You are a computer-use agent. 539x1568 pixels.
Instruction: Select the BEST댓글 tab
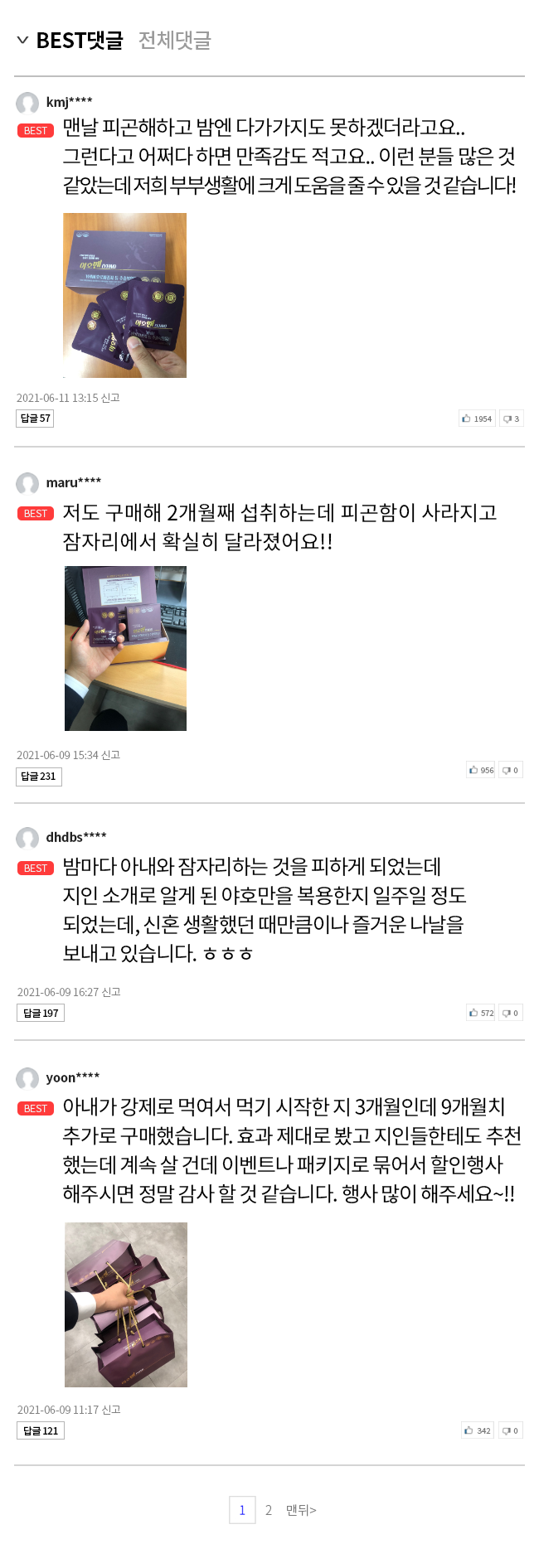(x=80, y=40)
